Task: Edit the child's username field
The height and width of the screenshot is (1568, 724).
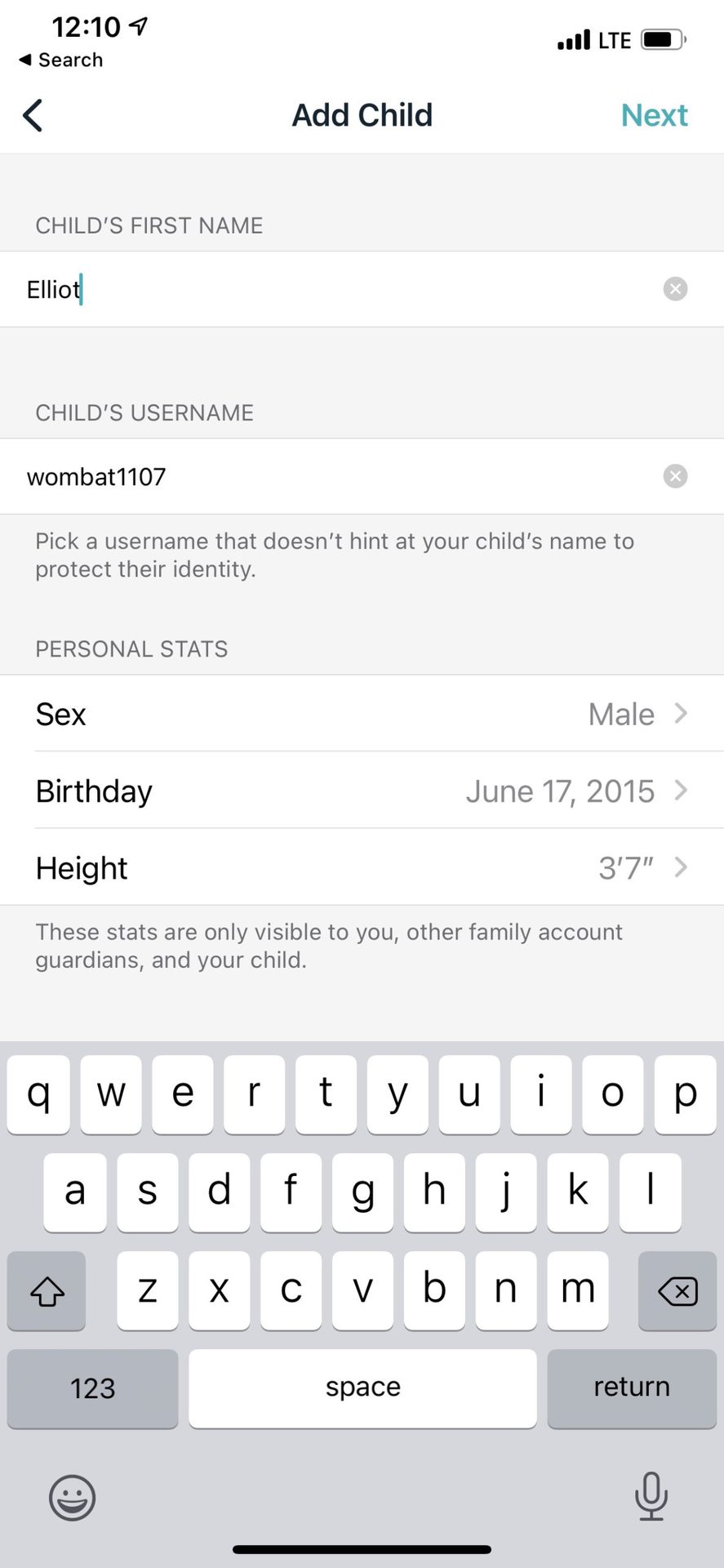Action: point(326,476)
